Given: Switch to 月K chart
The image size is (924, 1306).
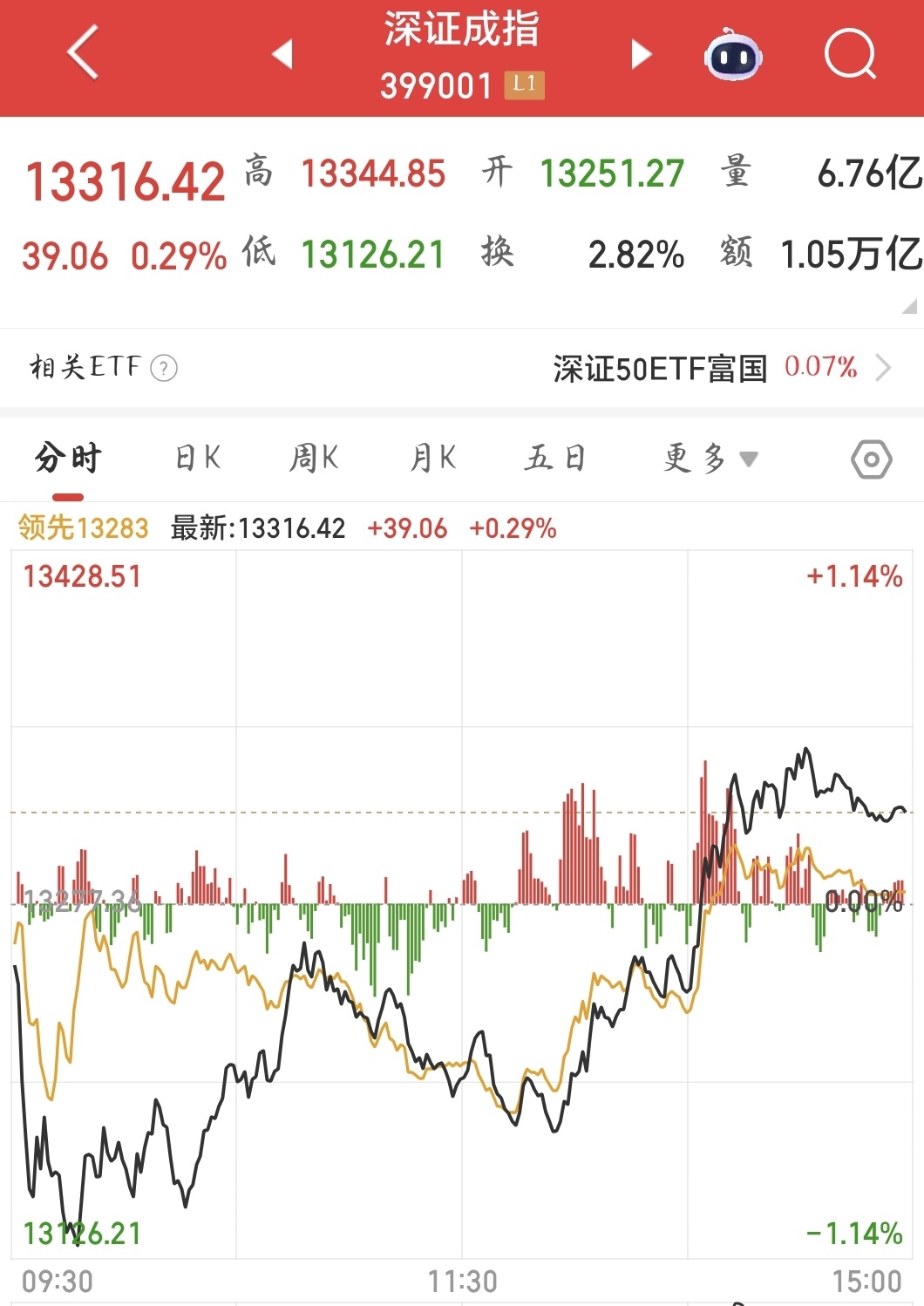Looking at the screenshot, I should click(433, 458).
